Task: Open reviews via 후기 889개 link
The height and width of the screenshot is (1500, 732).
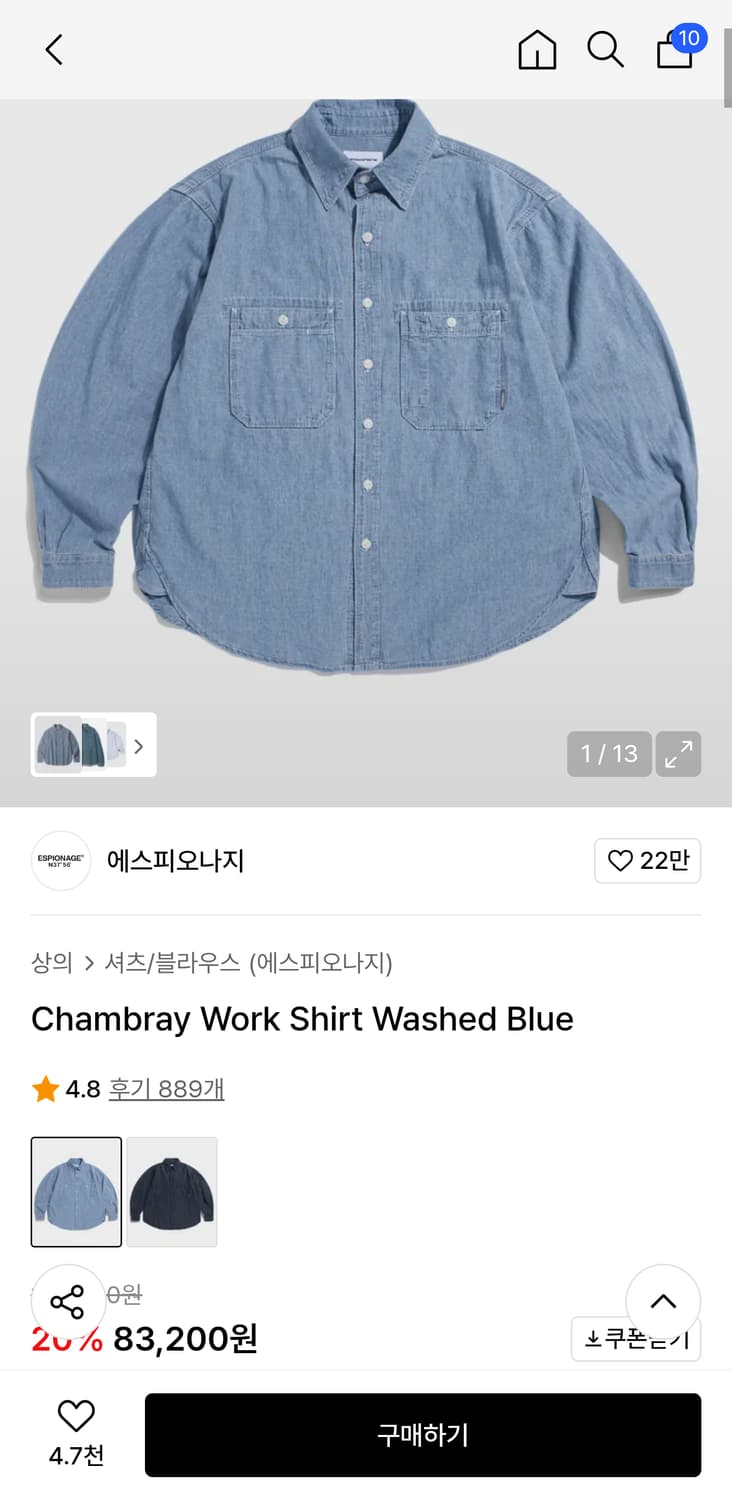Action: point(166,1089)
